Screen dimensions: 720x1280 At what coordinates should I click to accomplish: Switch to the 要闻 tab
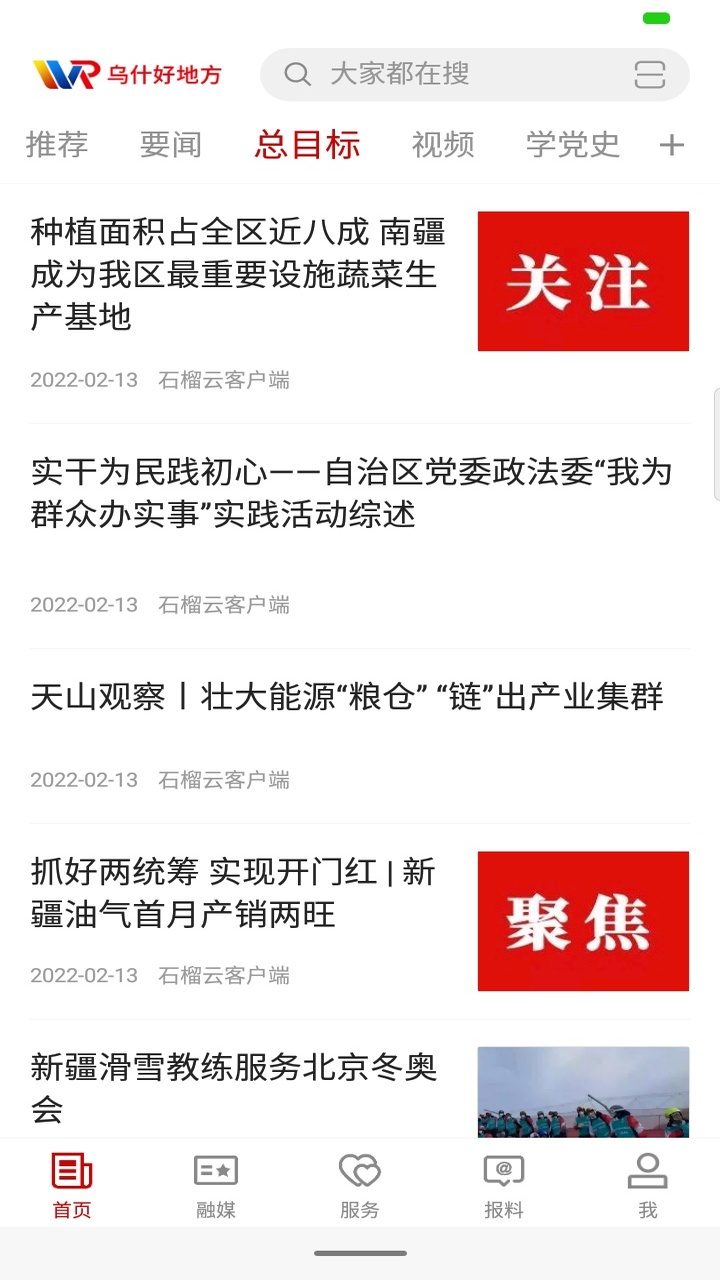171,144
